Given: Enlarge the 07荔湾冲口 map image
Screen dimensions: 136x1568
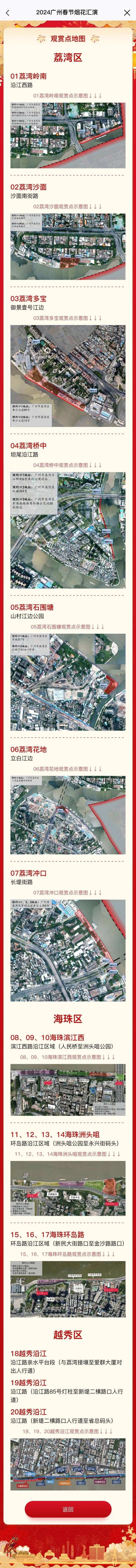Looking at the screenshot, I should pos(68,950).
